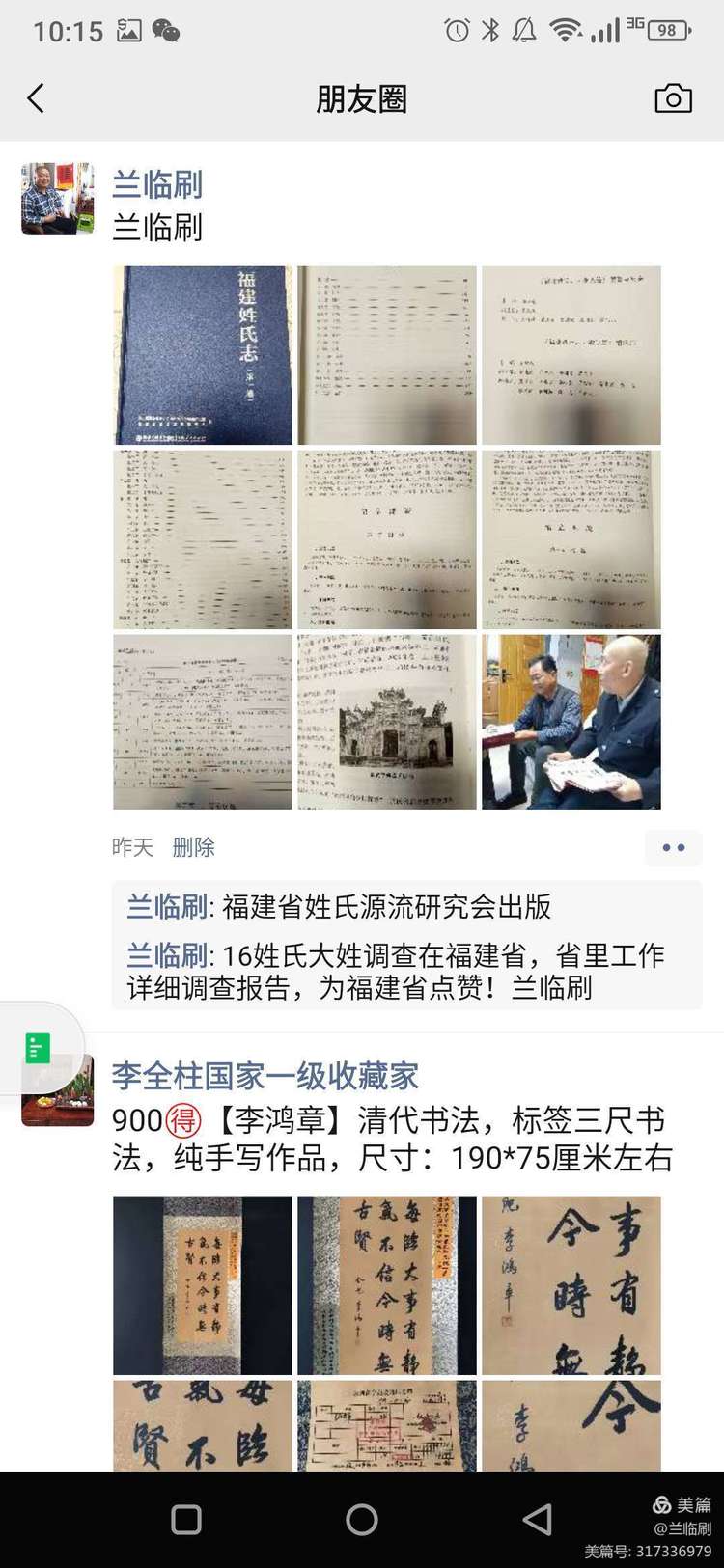Open the close-up calligraphy photo showing 今事
The width and height of the screenshot is (724, 1568).
click(571, 1285)
